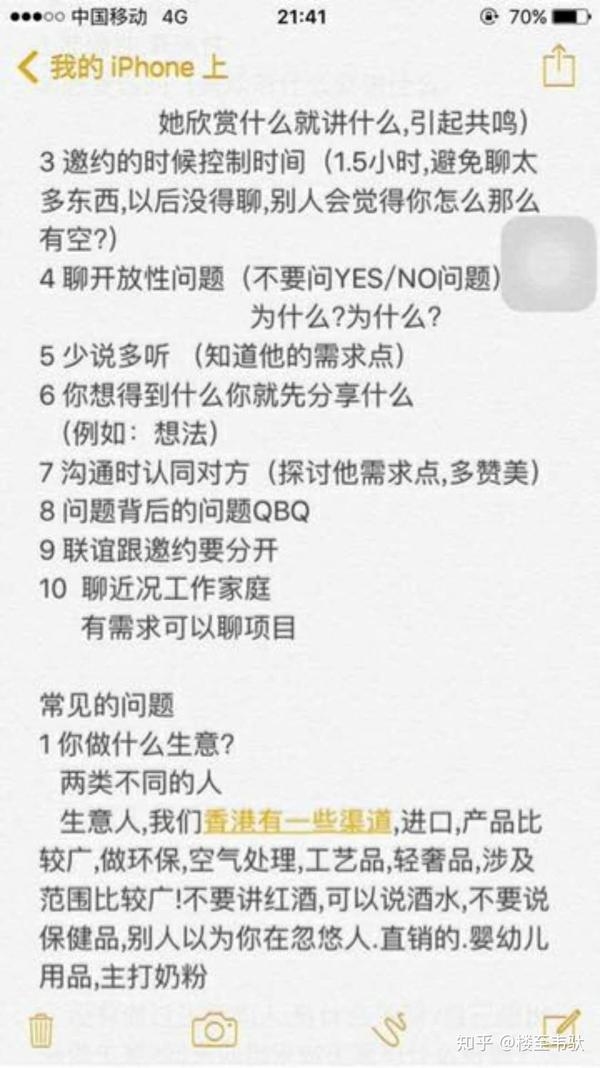Share this note

558,65
